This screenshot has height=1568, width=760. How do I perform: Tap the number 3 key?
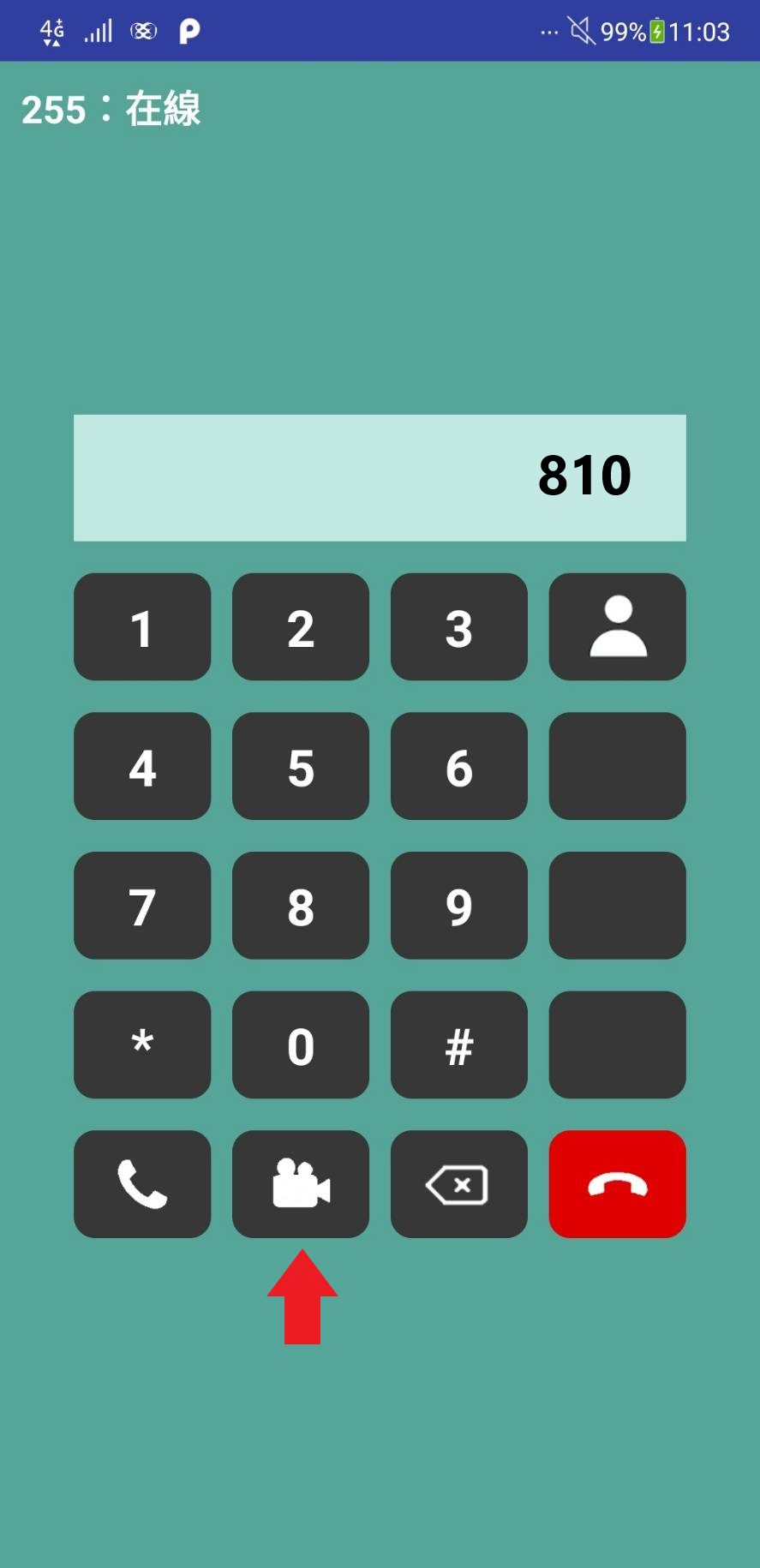click(x=459, y=626)
